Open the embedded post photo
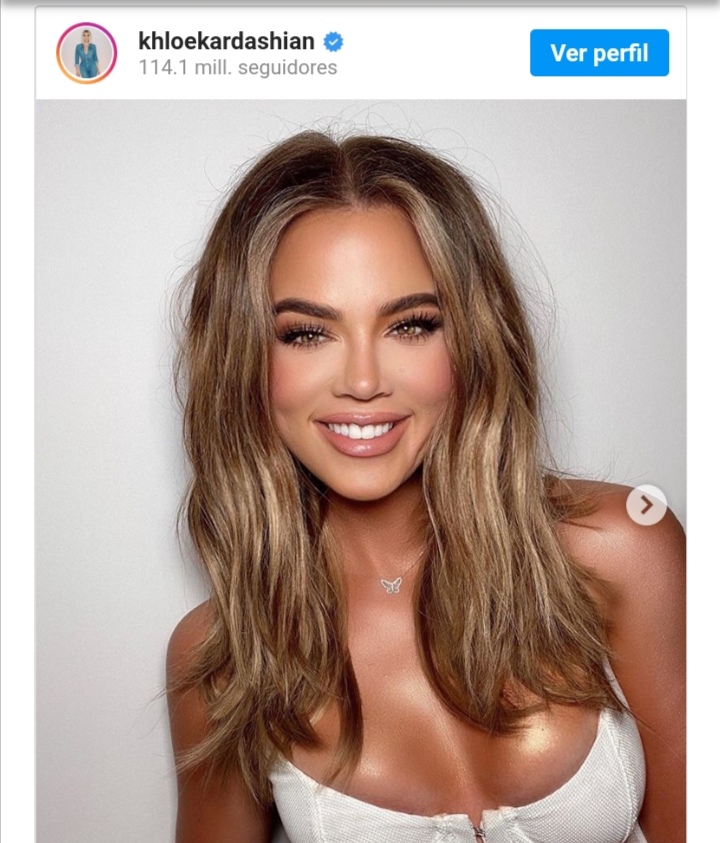 pyautogui.click(x=360, y=470)
